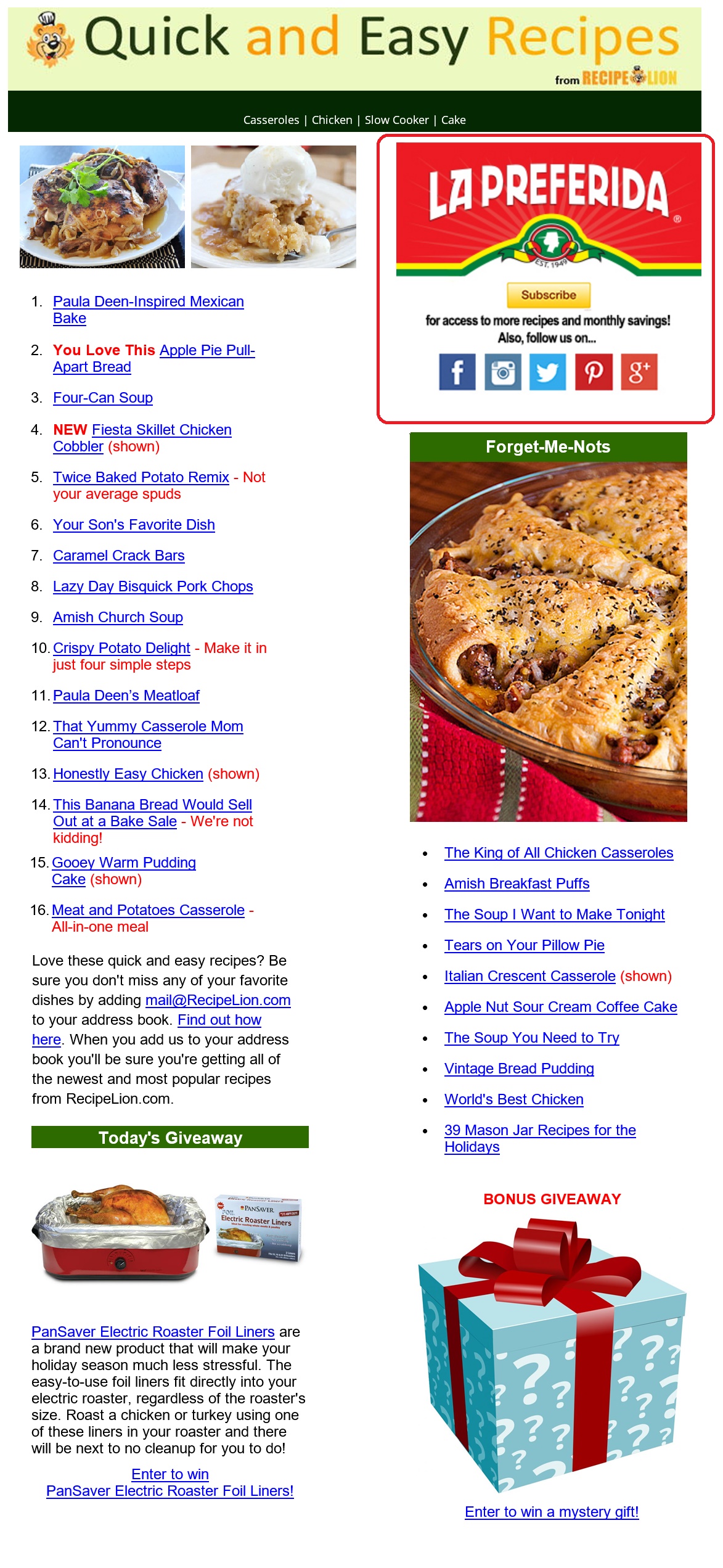Open 39 Mason Jar Recipes for the Holidays
This screenshot has height=1568, width=723.
pyautogui.click(x=540, y=1138)
